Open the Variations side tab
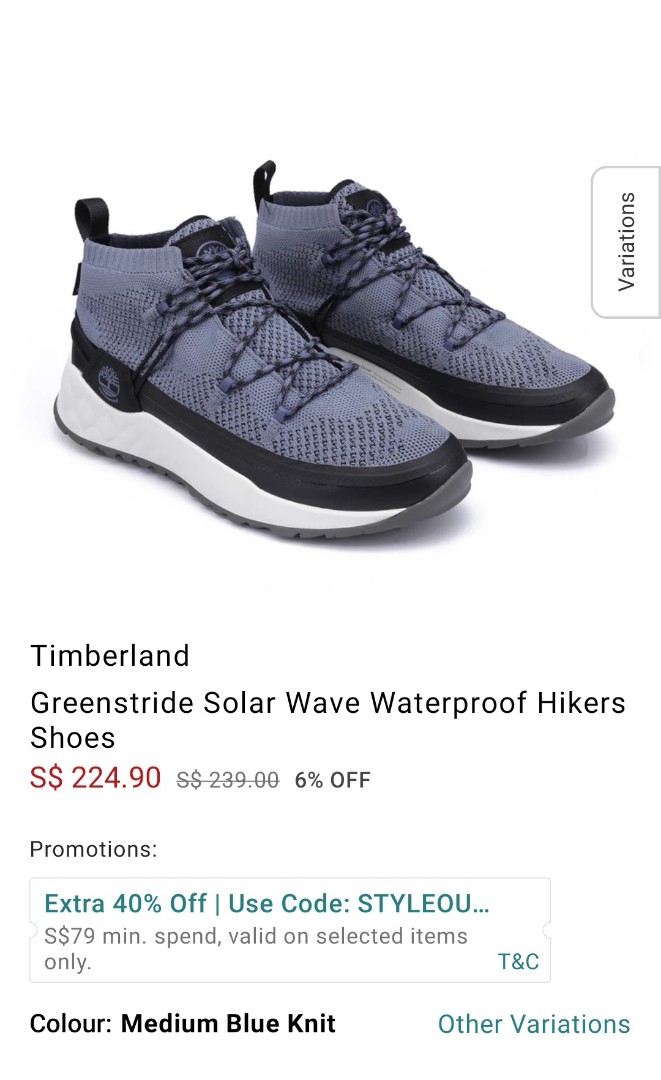 [627, 242]
